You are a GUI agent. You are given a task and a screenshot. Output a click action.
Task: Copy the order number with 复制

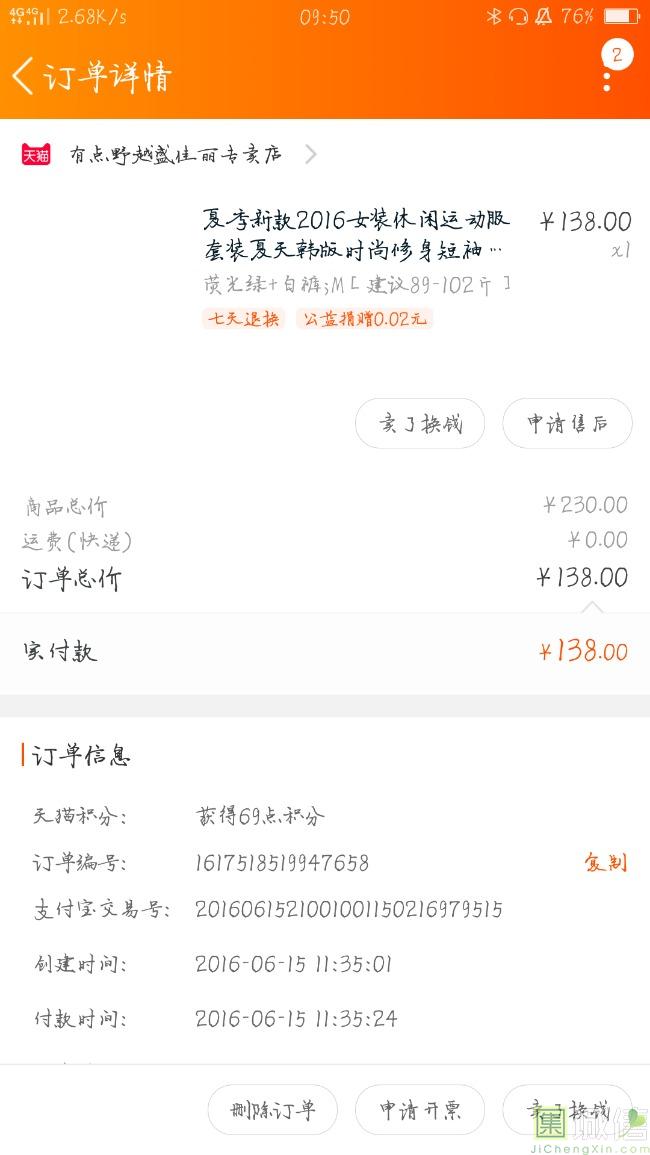(x=605, y=862)
